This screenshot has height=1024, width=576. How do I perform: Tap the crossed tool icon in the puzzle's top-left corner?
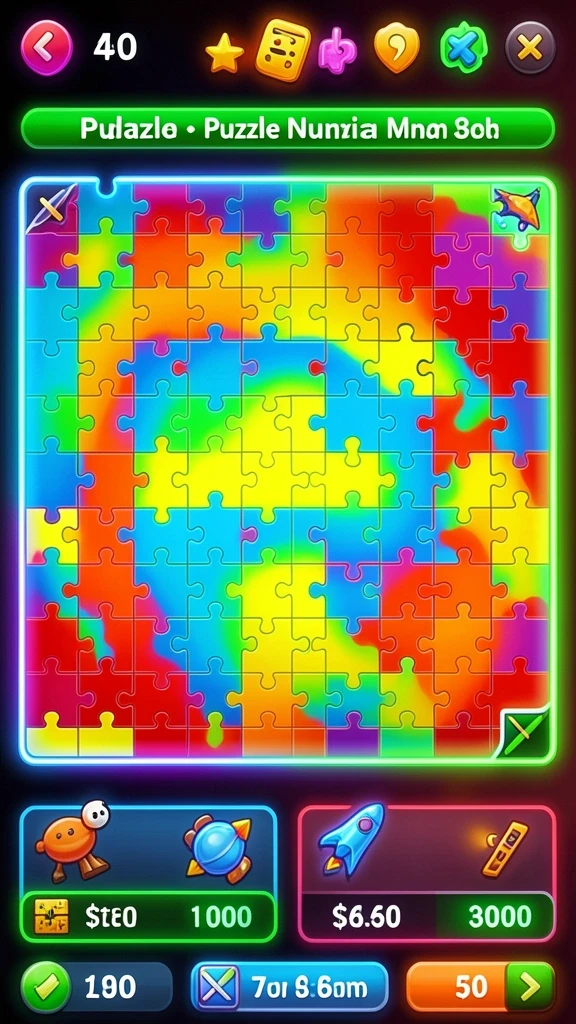coord(50,207)
